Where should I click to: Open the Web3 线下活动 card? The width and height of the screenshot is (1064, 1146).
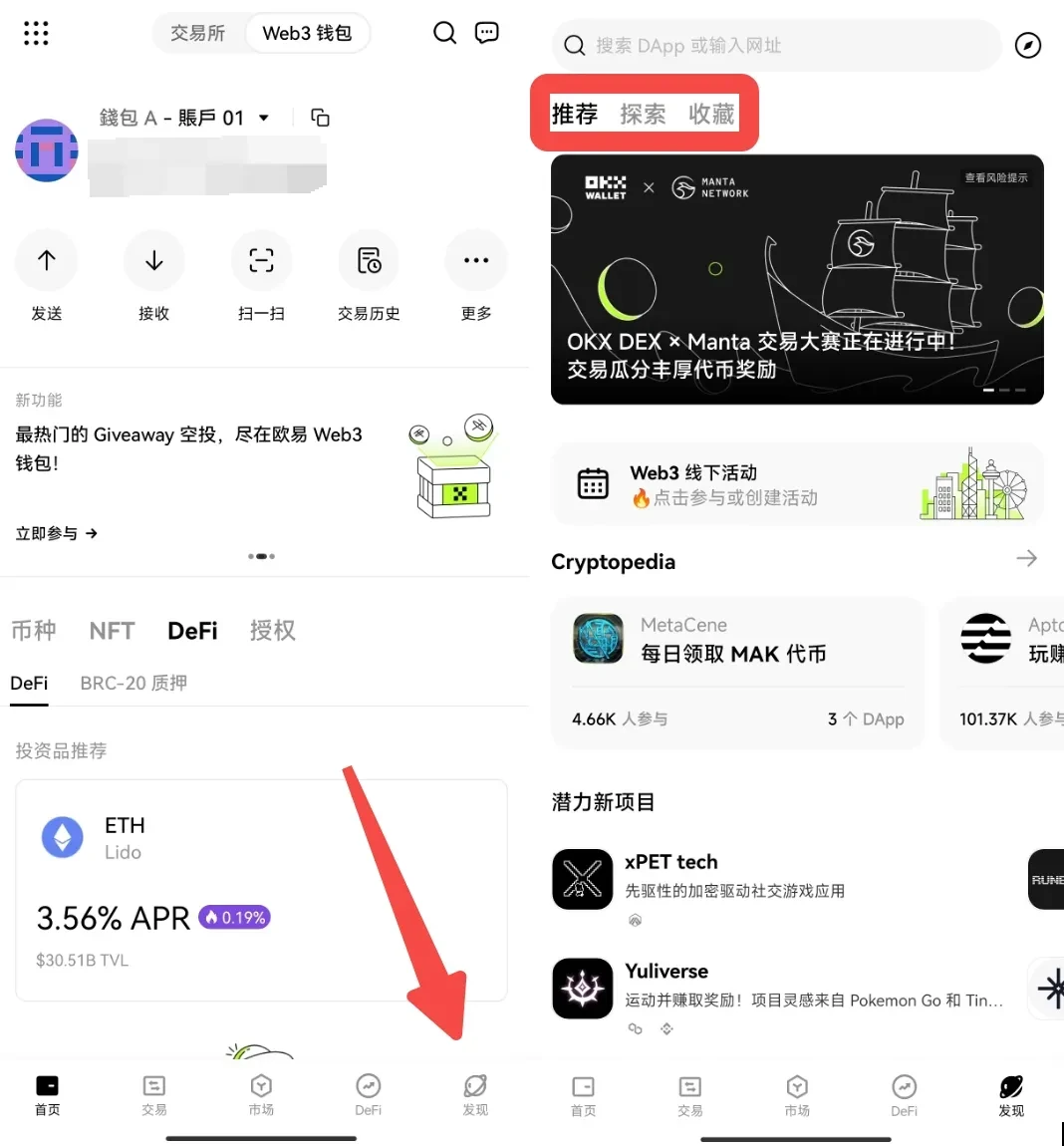pos(797,484)
